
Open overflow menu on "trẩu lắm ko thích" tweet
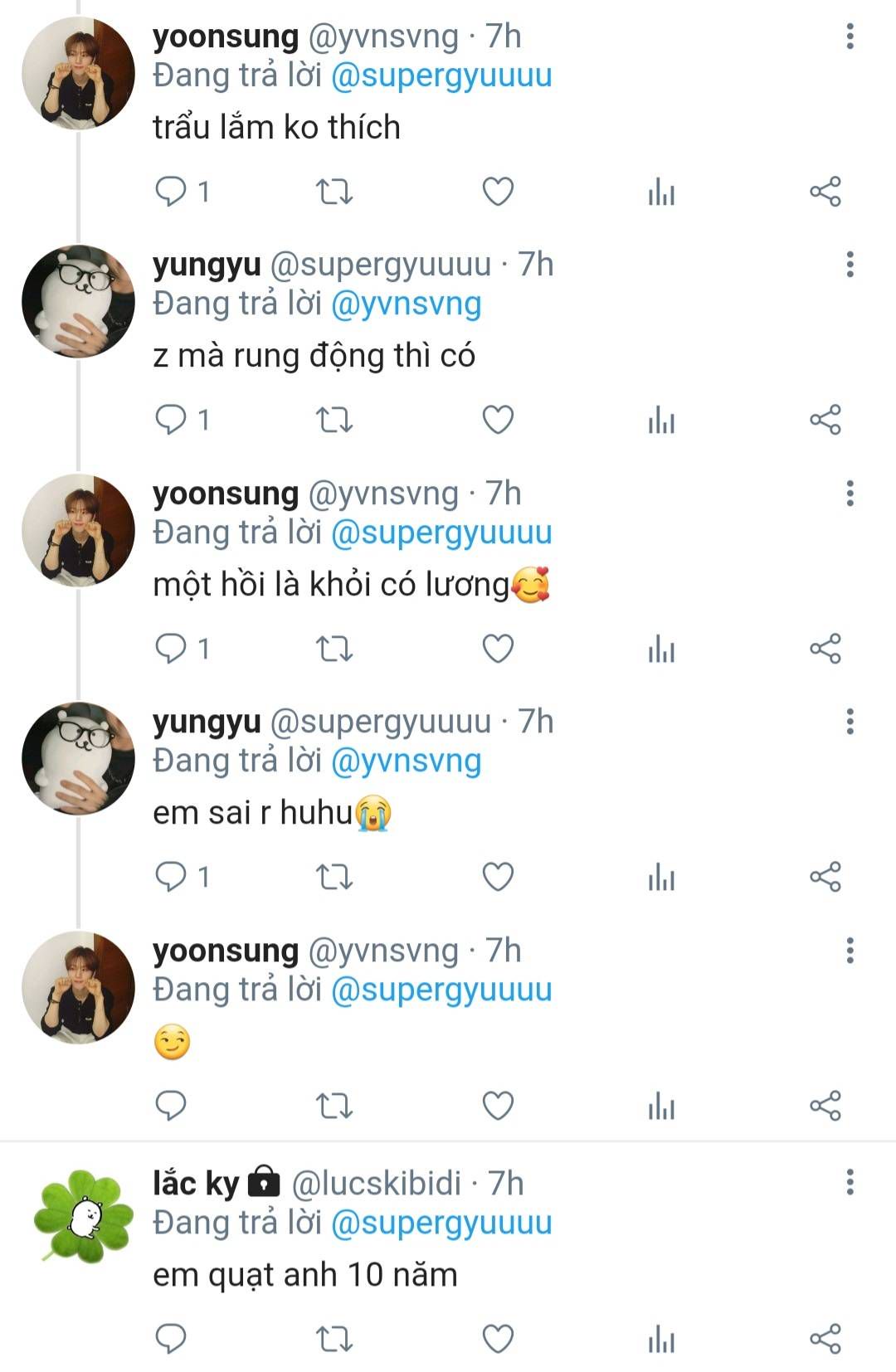click(x=850, y=36)
